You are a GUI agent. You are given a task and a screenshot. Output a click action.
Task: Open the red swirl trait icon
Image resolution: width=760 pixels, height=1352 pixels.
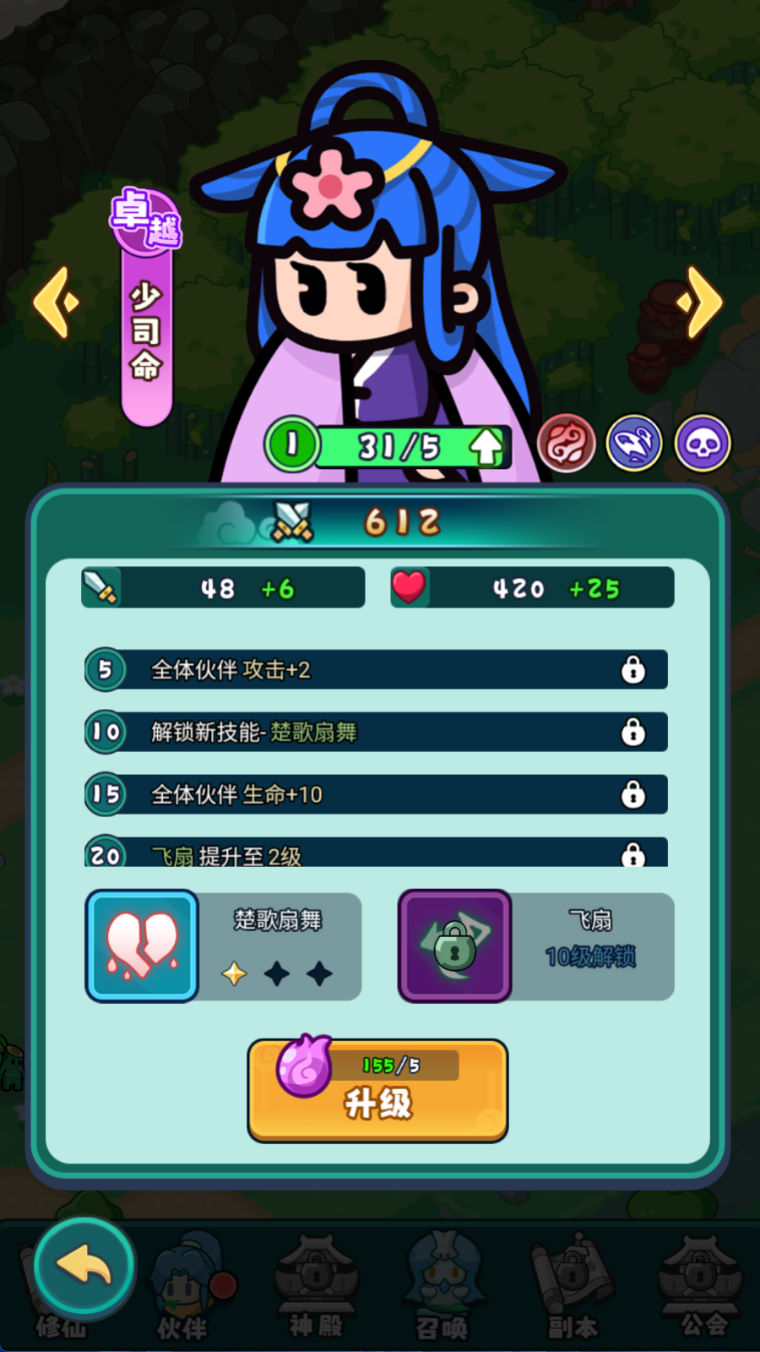(567, 443)
